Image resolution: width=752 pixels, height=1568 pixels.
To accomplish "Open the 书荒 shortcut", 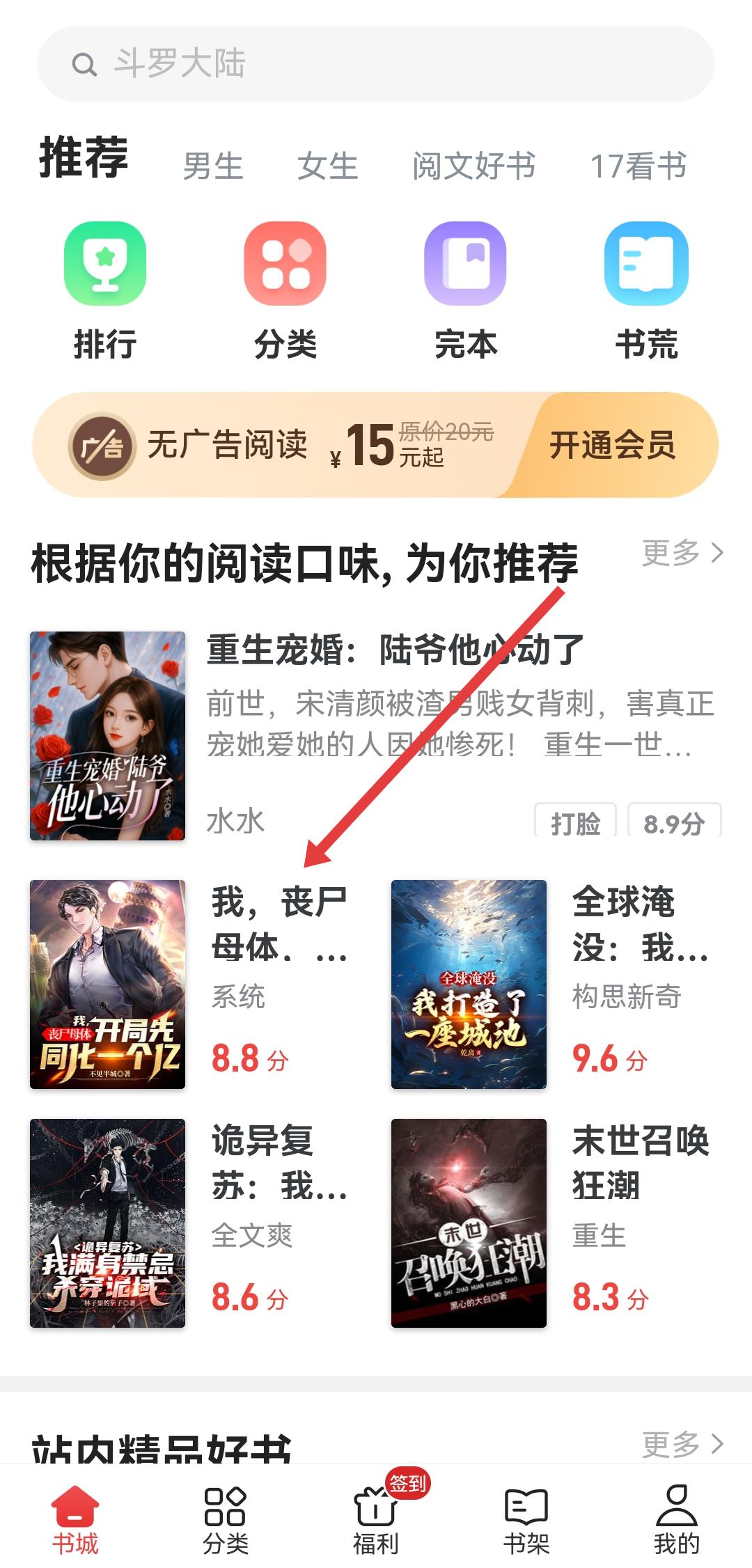I will coord(646,289).
